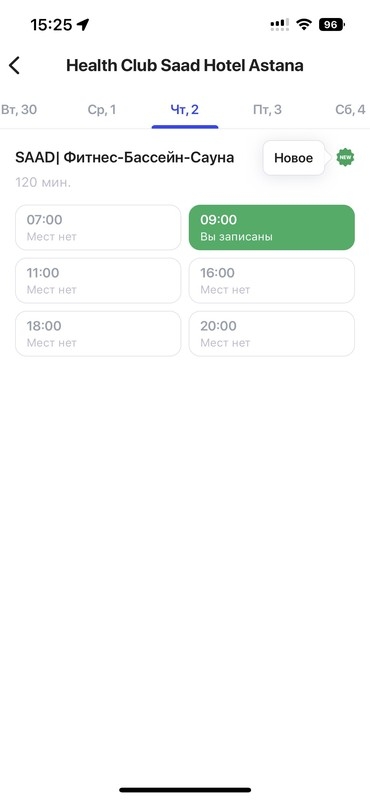Go back using the arrow icon
The width and height of the screenshot is (370, 800).
pos(14,65)
